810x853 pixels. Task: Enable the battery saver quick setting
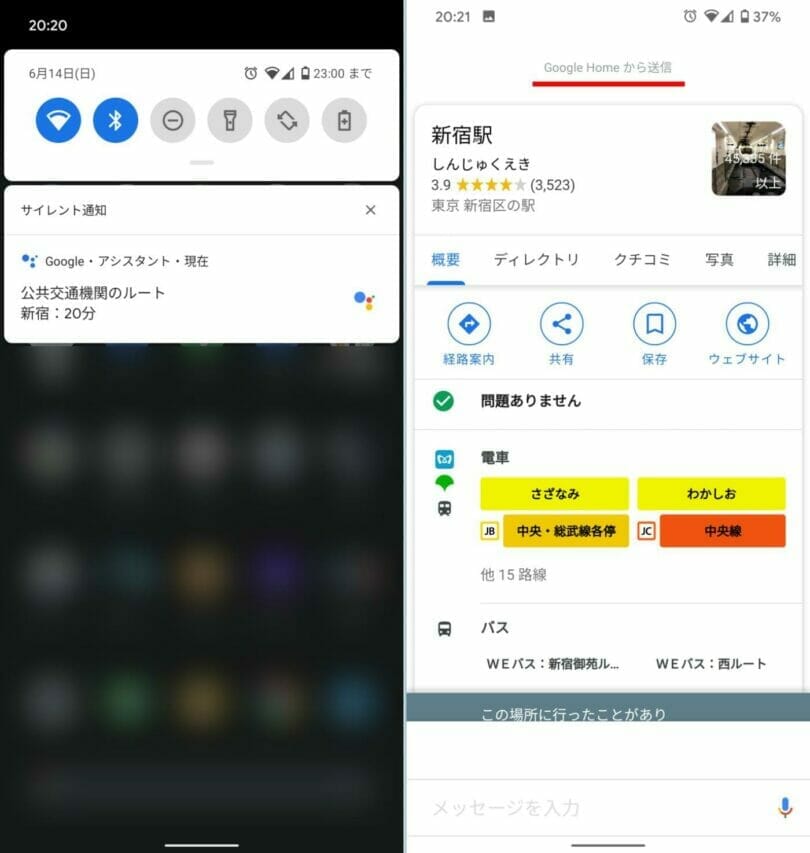[344, 121]
